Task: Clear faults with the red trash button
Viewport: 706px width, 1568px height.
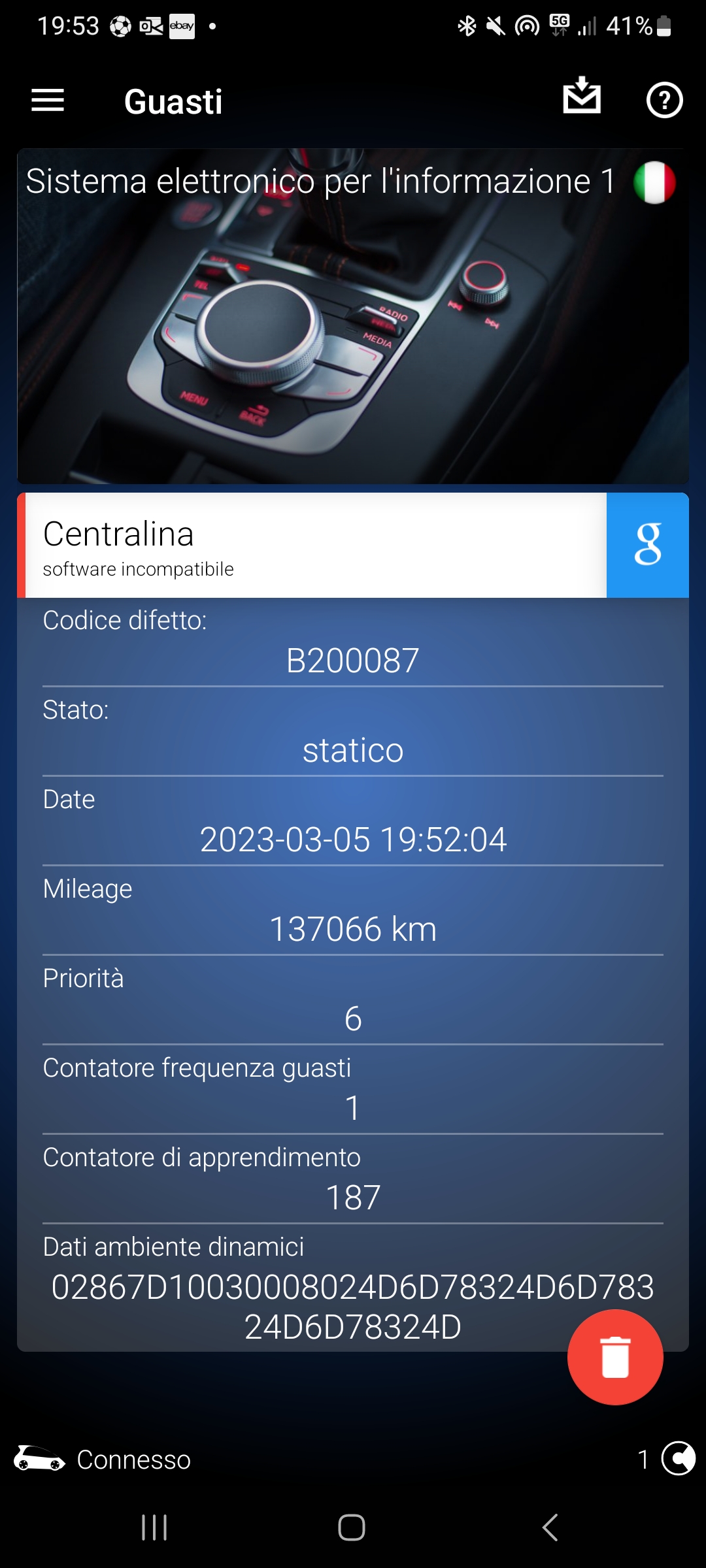Action: click(614, 1357)
